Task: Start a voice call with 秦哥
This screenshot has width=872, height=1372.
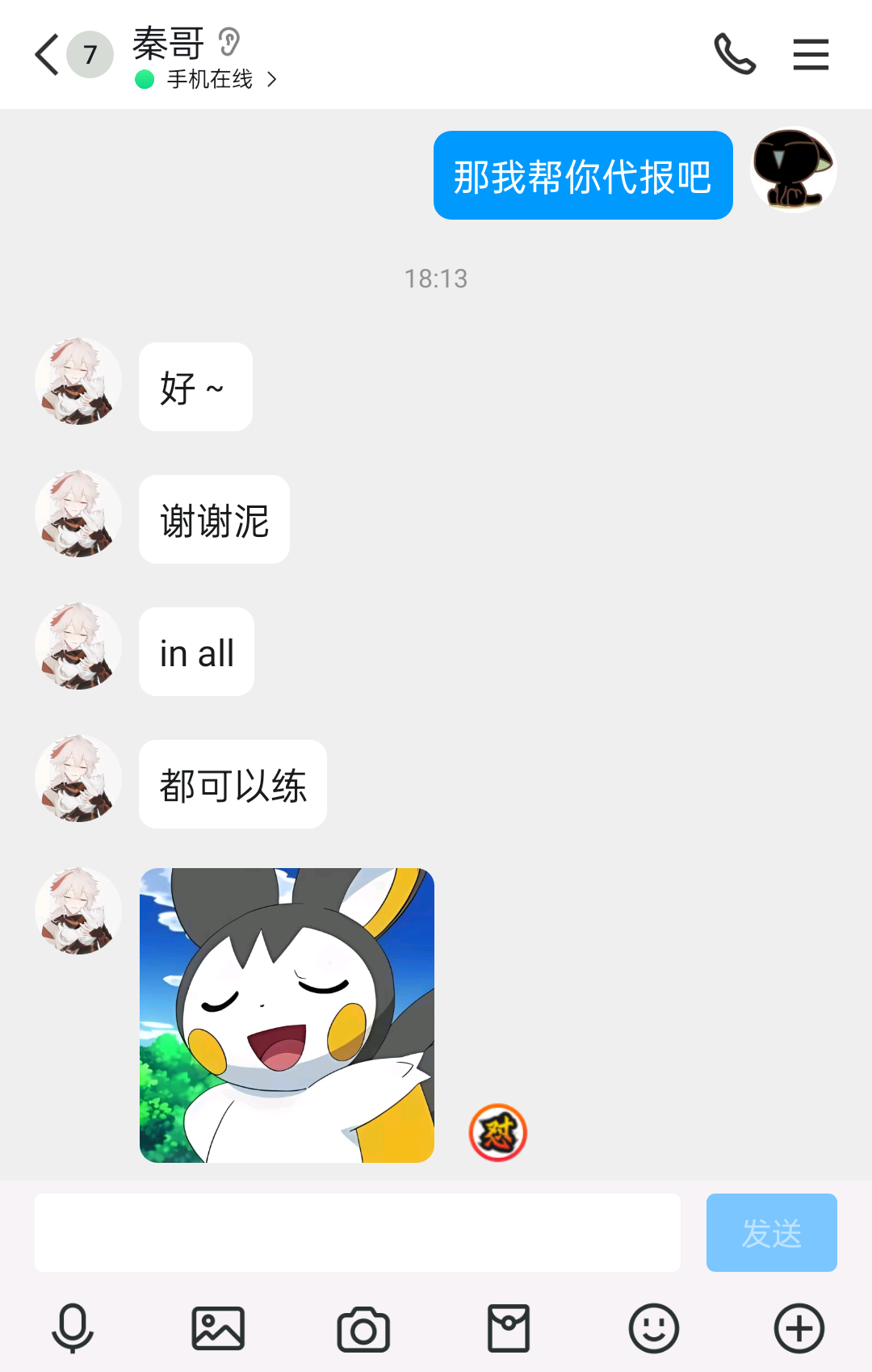Action: click(735, 55)
